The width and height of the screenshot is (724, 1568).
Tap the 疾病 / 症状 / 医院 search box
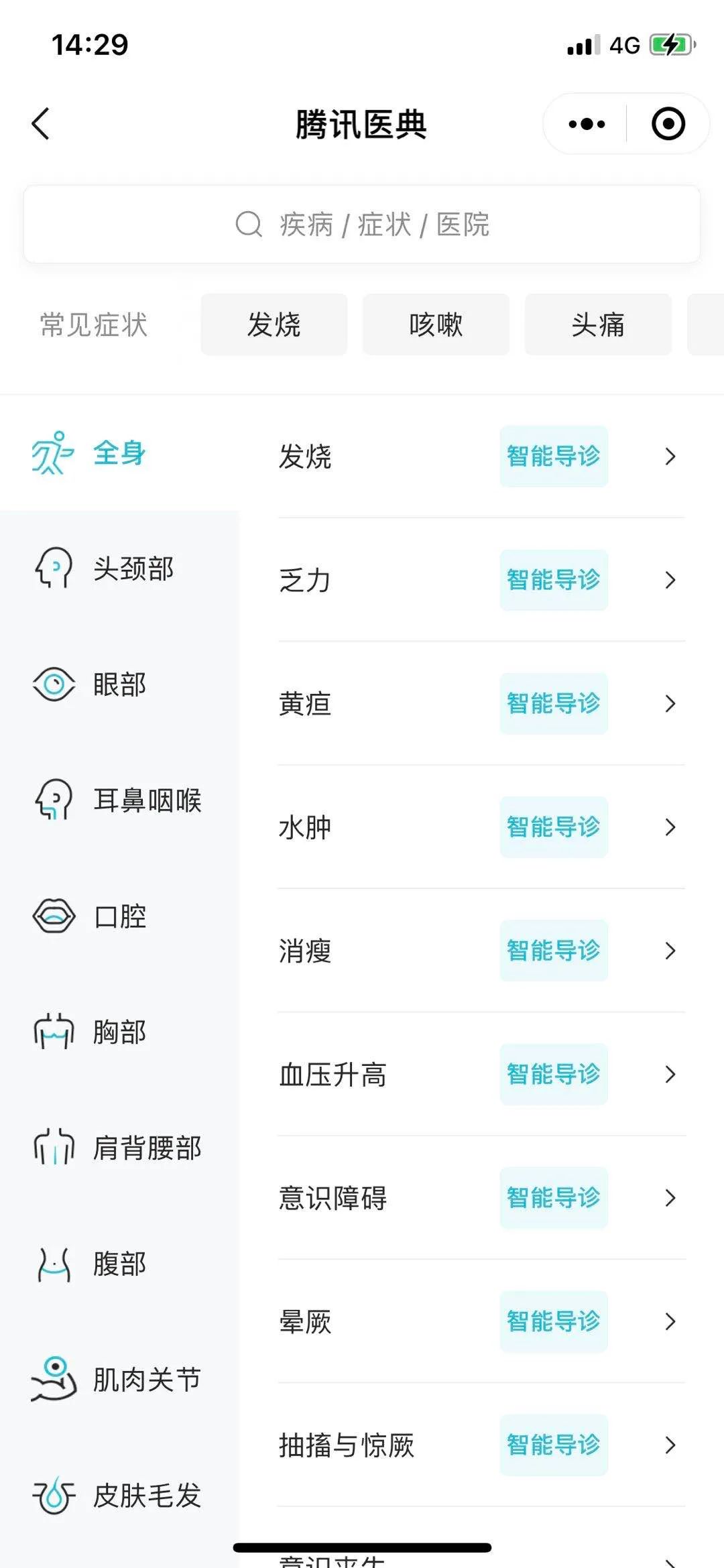(362, 225)
